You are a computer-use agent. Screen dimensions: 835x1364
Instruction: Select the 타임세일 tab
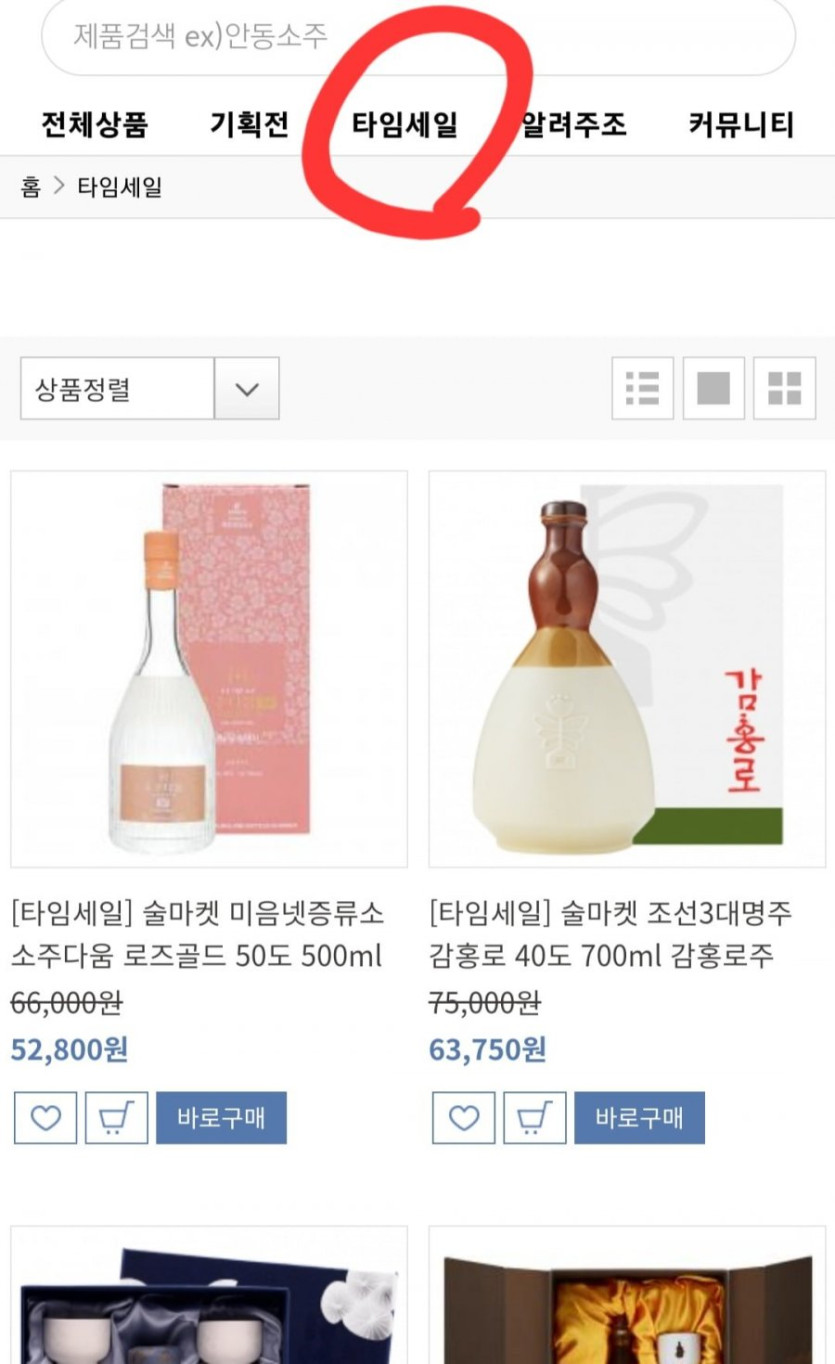click(404, 125)
